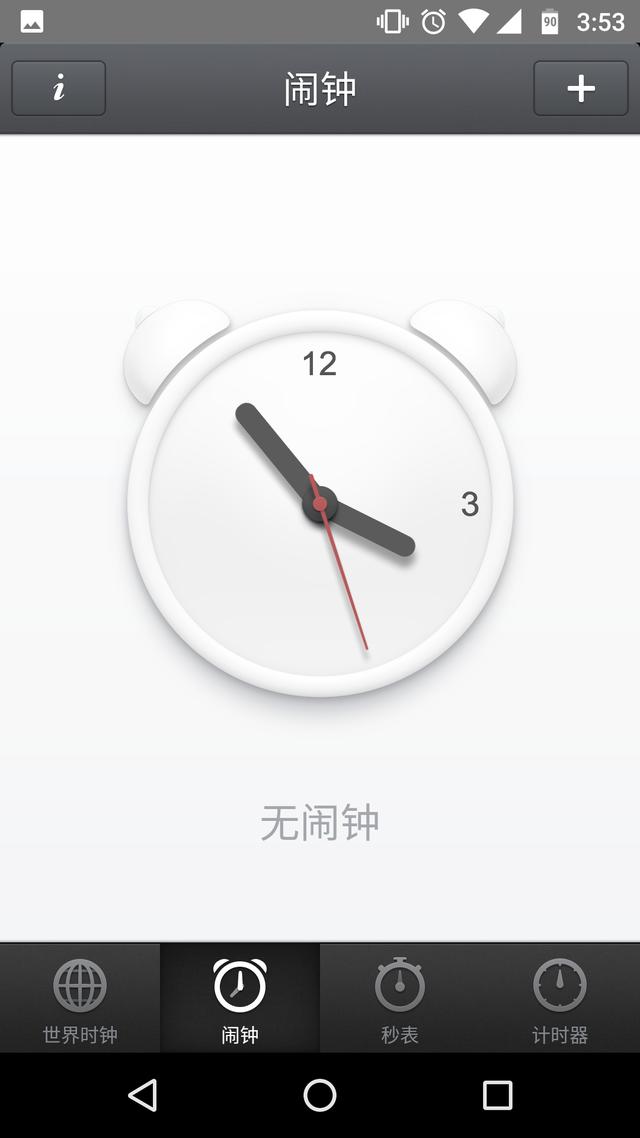Add a new alarm with the plus button

[x=580, y=89]
